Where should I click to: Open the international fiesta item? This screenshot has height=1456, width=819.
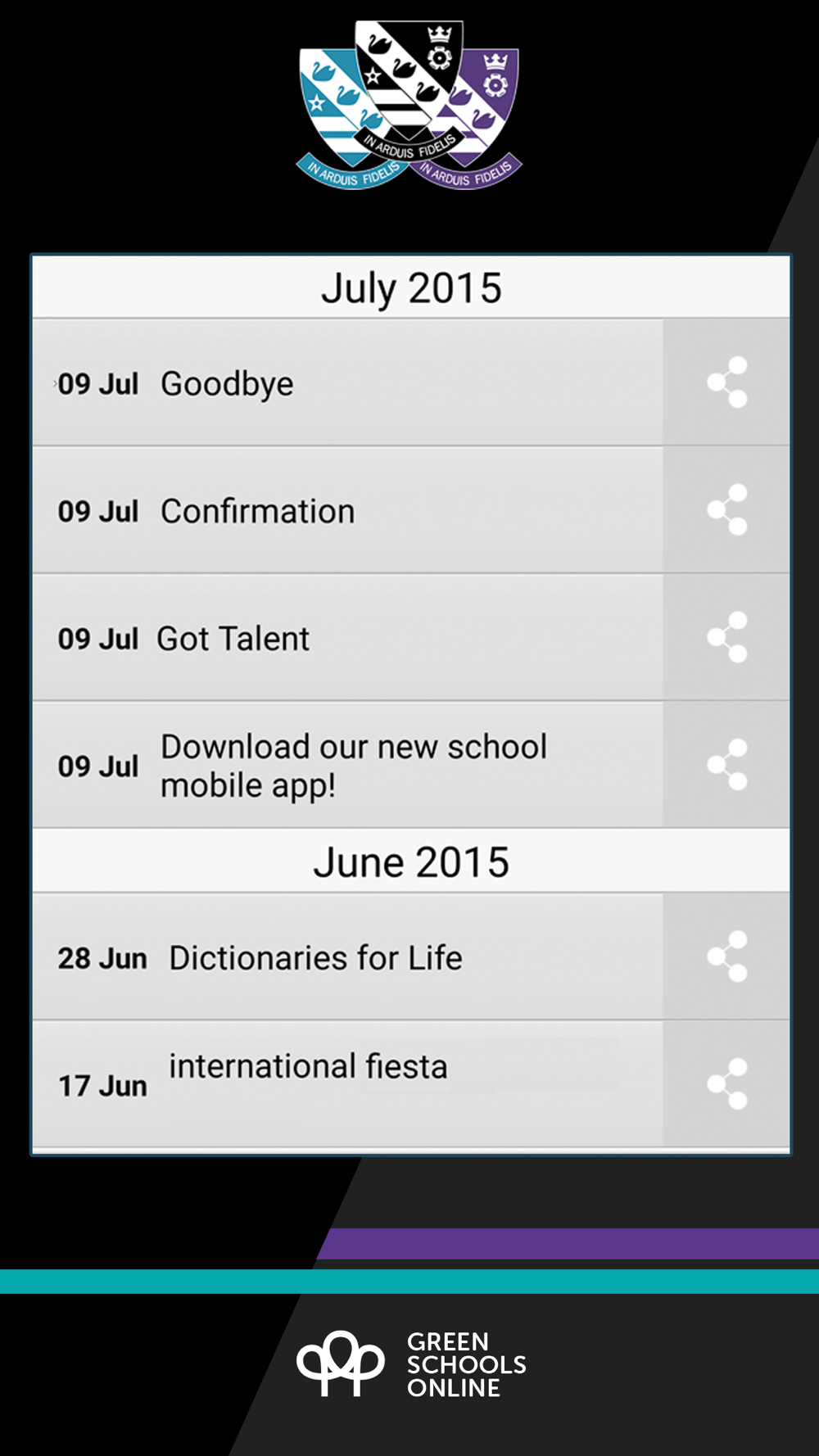click(x=348, y=1084)
